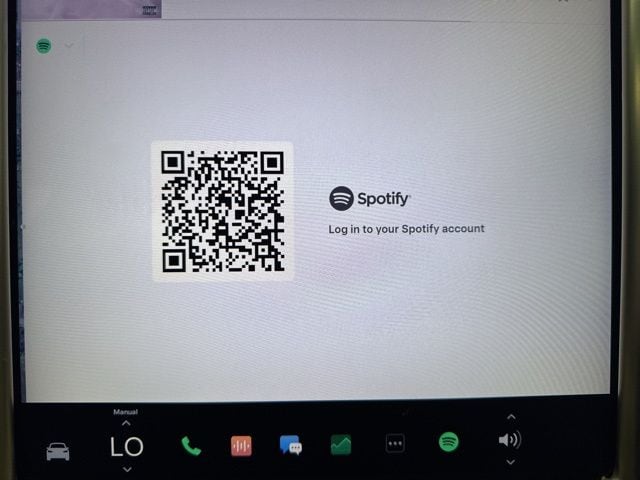Open the audio waveform app

pyautogui.click(x=241, y=446)
